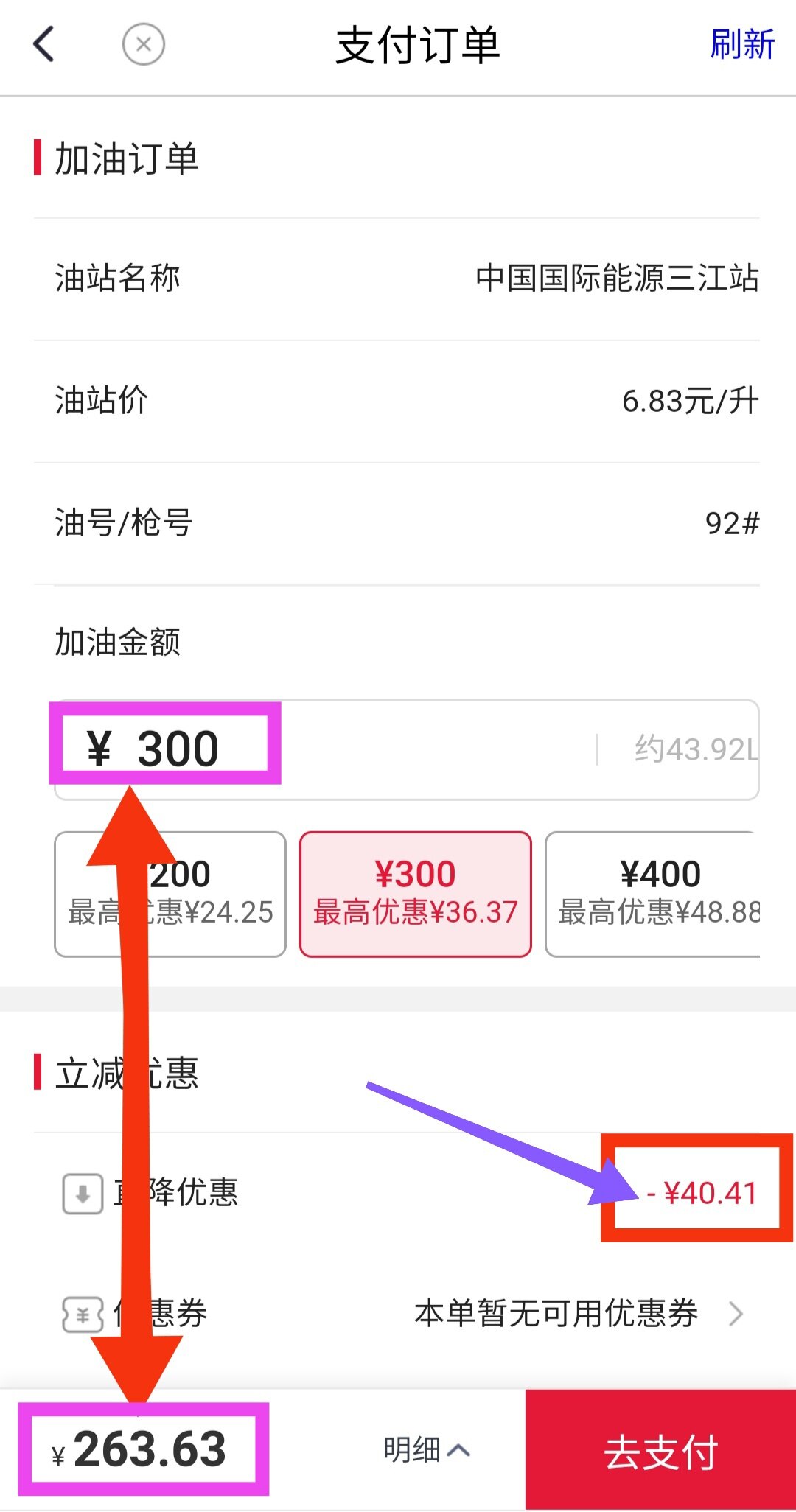Tap 去支付 to pay

tap(660, 1451)
